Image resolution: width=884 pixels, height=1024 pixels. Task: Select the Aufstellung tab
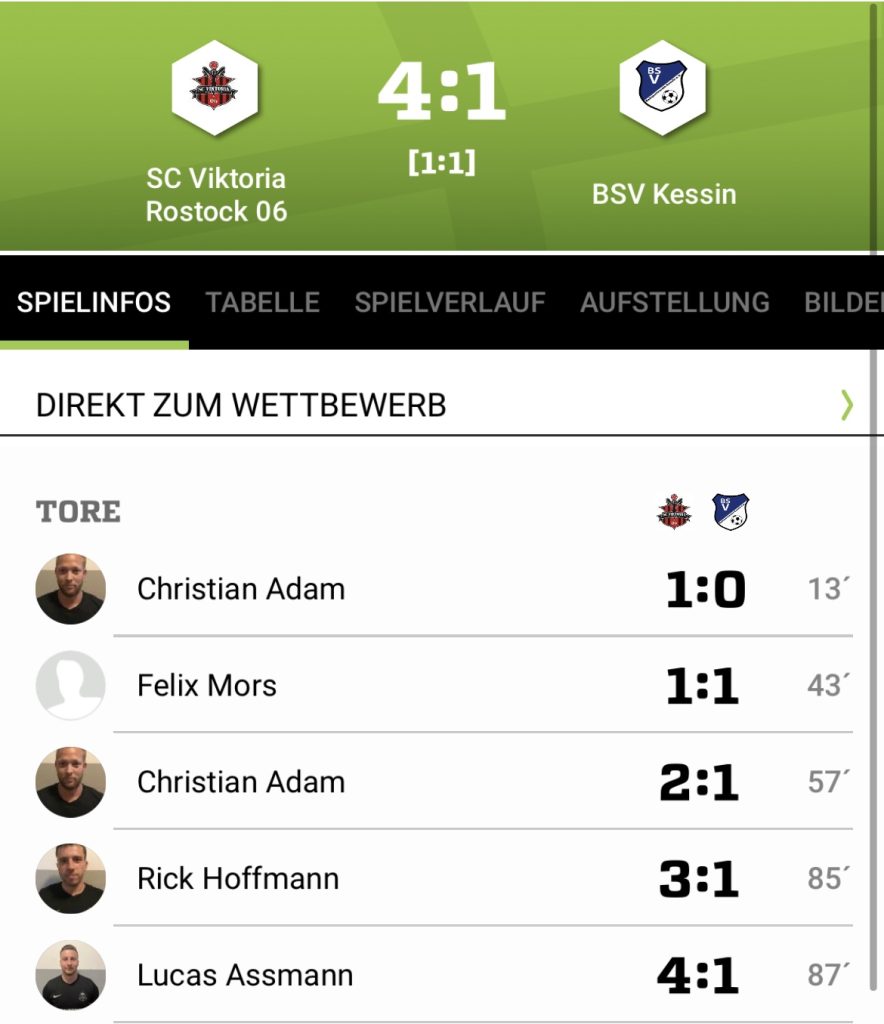pos(674,302)
